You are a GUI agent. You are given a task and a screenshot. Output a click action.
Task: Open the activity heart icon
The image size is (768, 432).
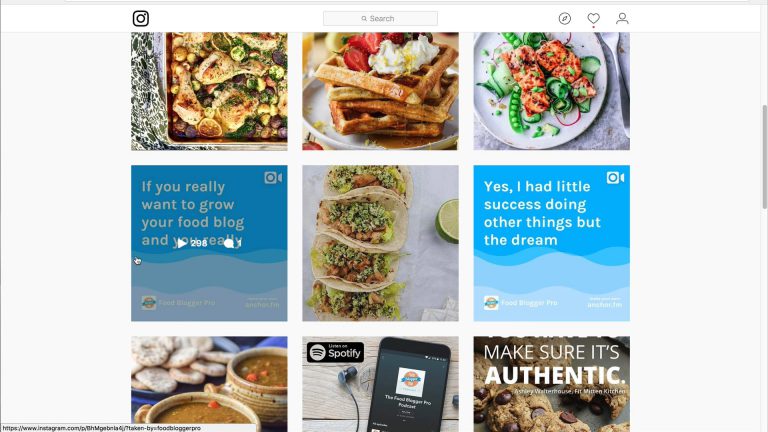(x=593, y=18)
